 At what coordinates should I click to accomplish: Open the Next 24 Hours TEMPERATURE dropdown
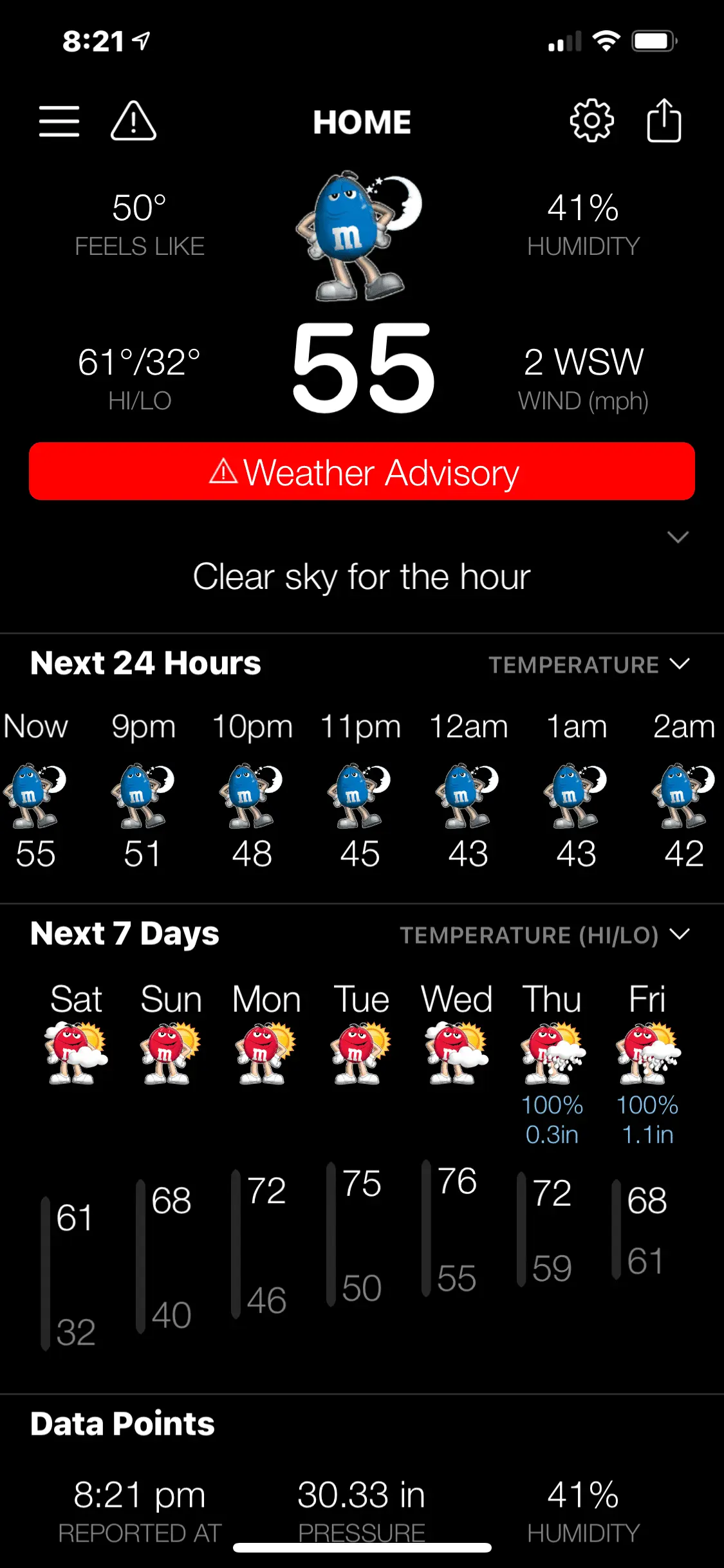pyautogui.click(x=588, y=664)
